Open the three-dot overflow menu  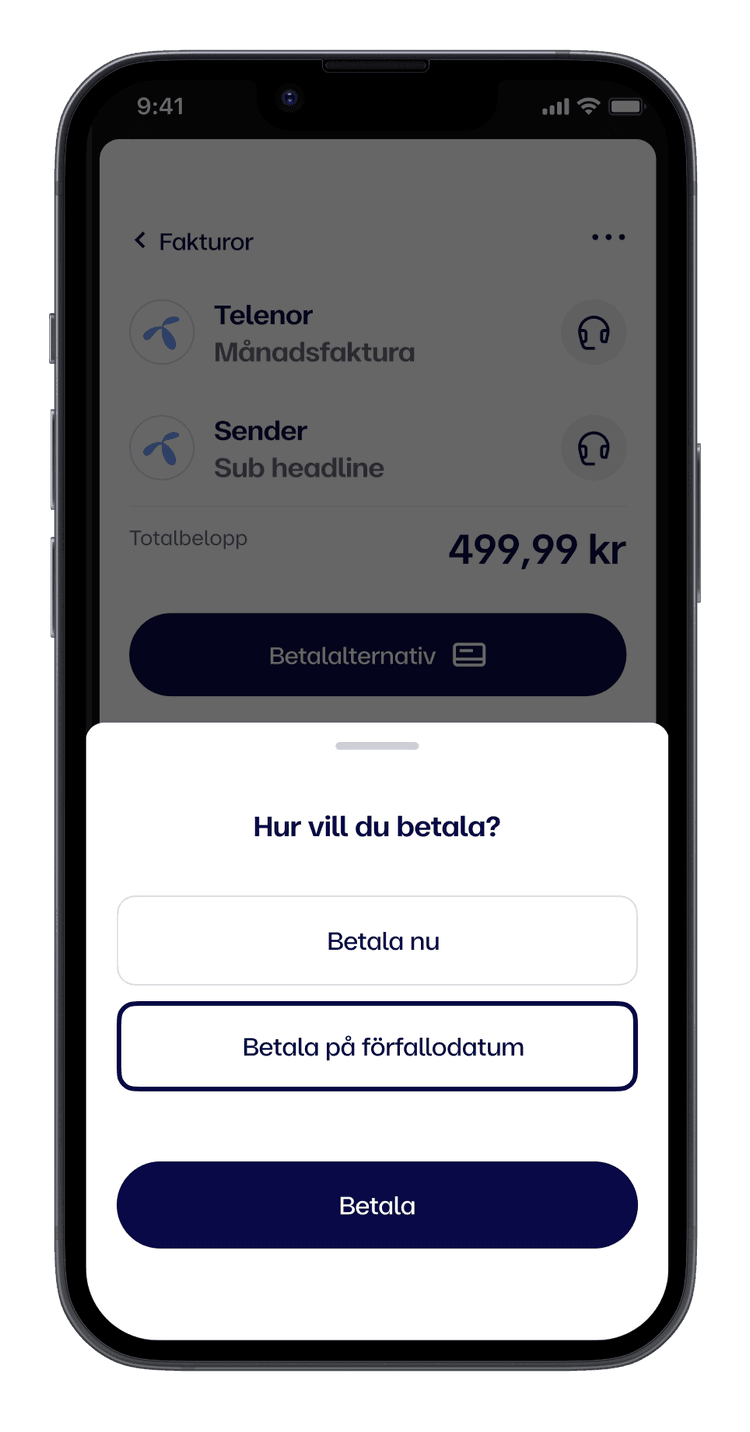pos(608,237)
